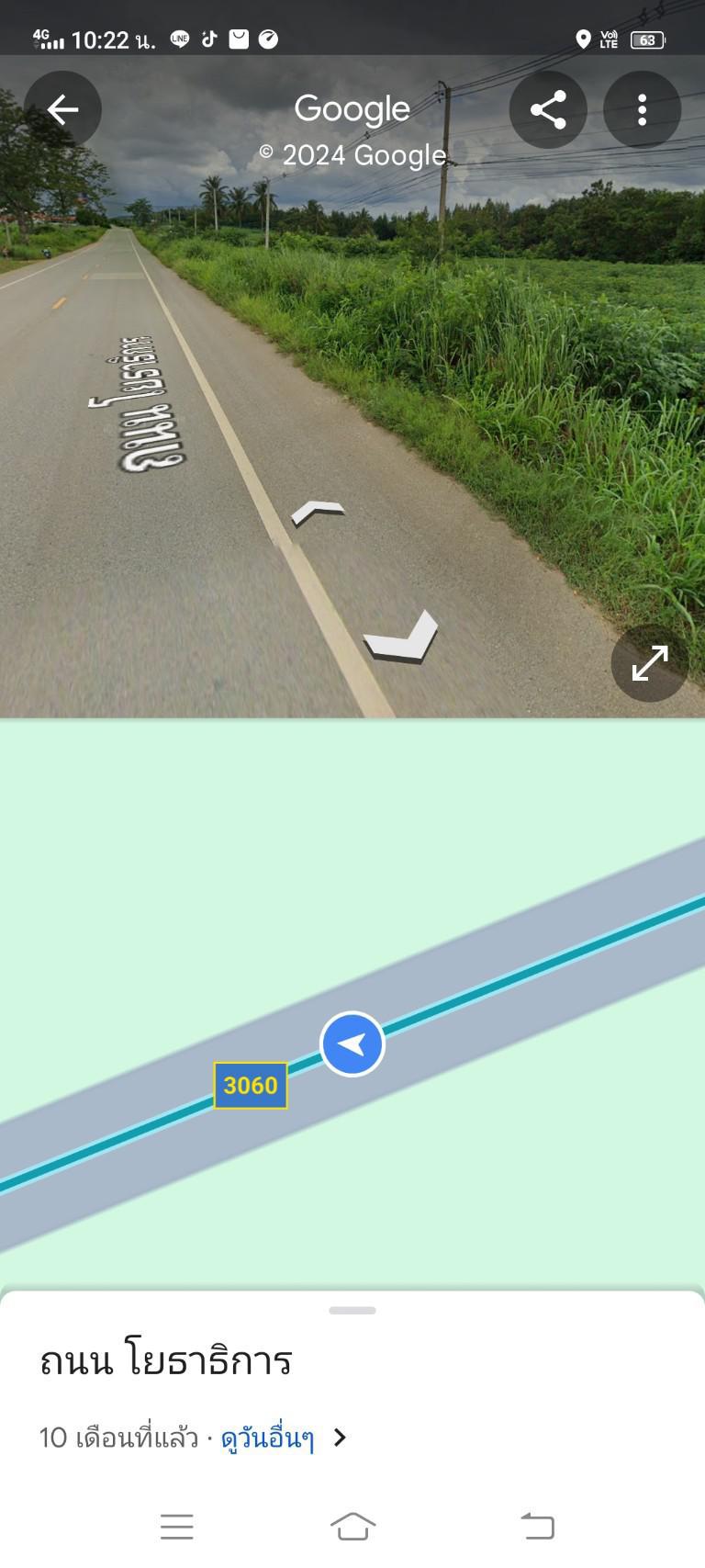The width and height of the screenshot is (705, 1568).
Task: Tap the system home button
Action: [352, 1526]
